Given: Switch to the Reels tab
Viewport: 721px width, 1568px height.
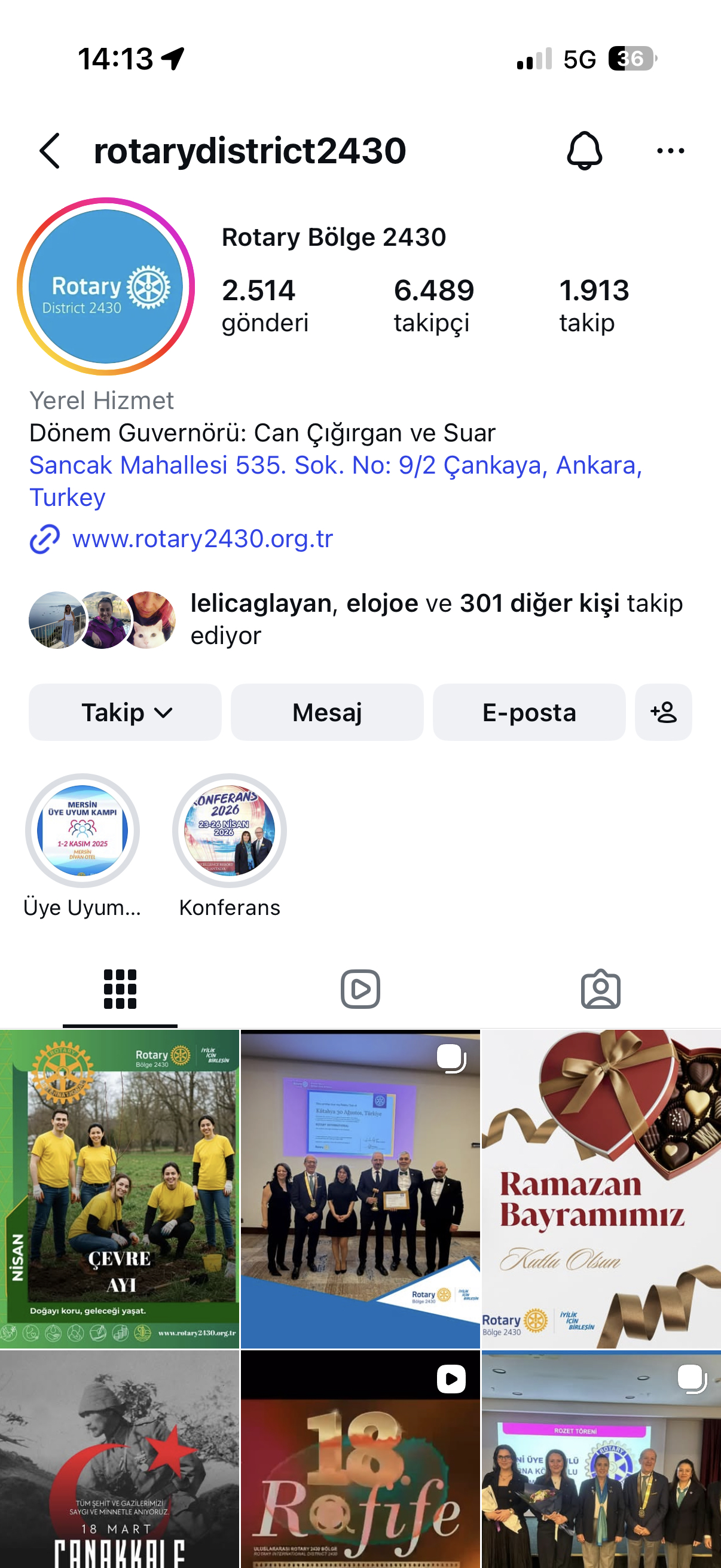Looking at the screenshot, I should coord(360,989).
